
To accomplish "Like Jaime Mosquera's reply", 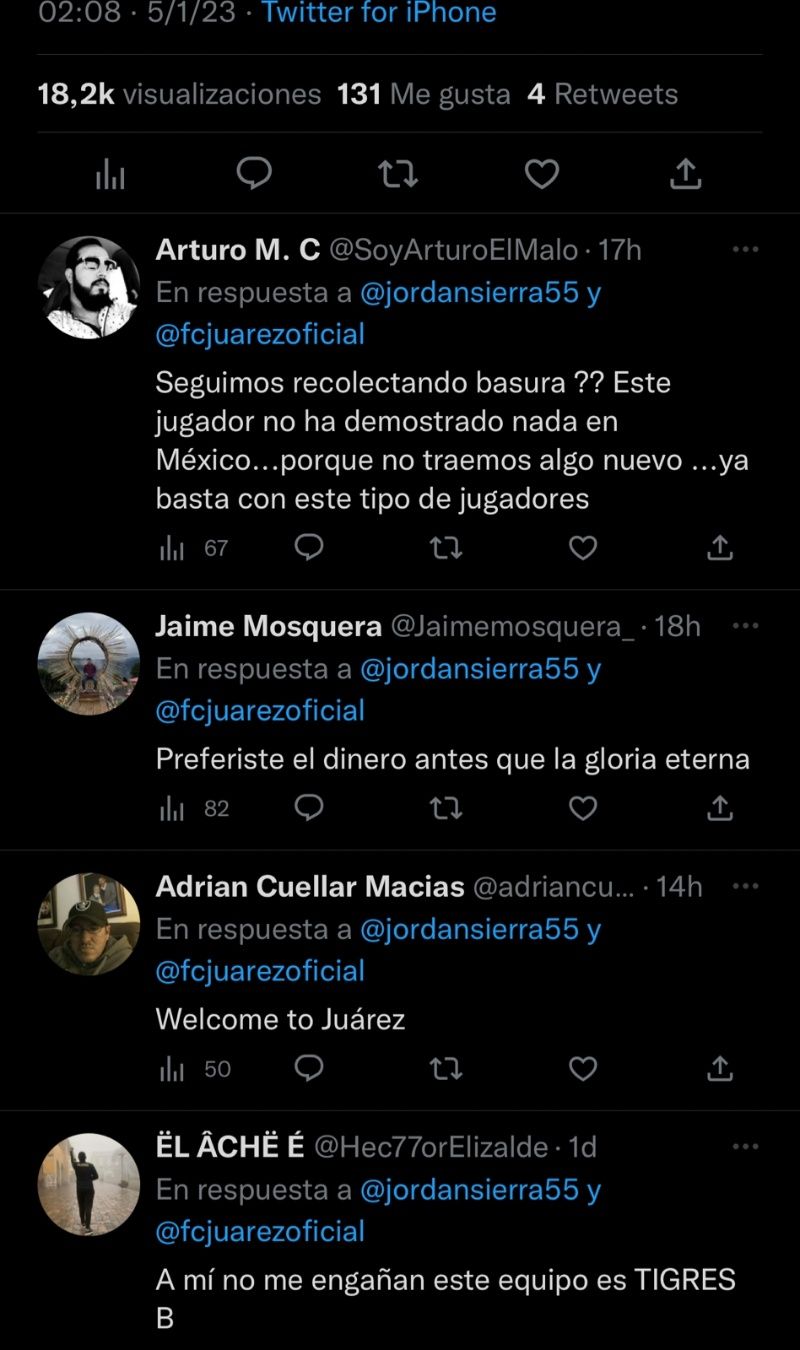I will [582, 808].
